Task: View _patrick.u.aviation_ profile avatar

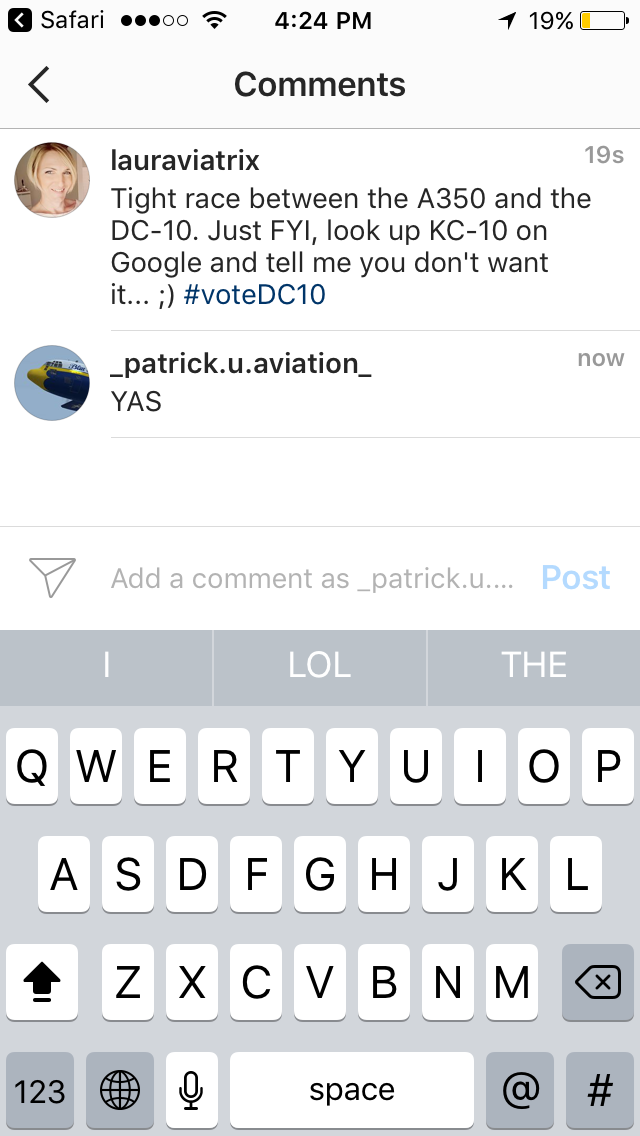Action: [x=52, y=383]
